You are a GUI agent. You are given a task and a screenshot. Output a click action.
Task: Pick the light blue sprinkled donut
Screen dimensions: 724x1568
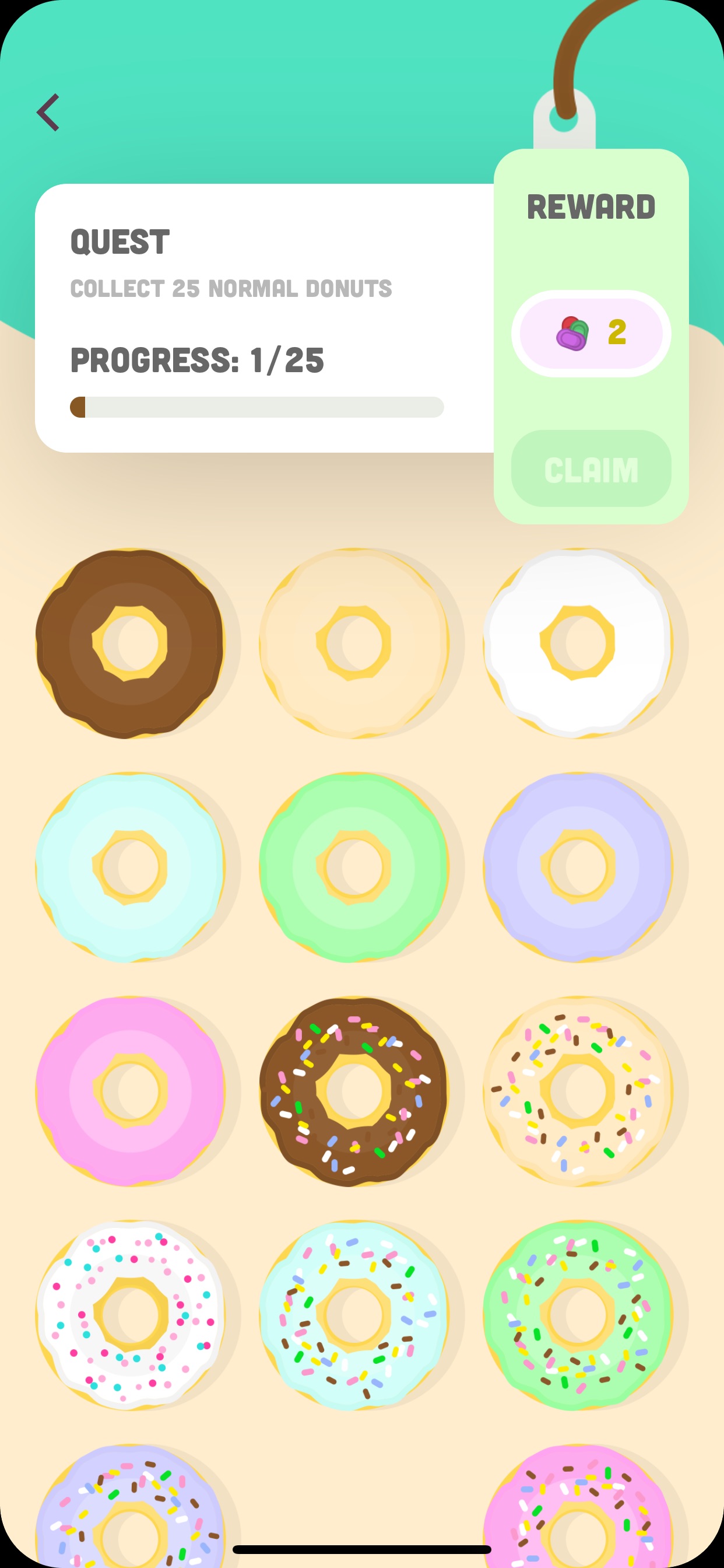pos(354,1315)
